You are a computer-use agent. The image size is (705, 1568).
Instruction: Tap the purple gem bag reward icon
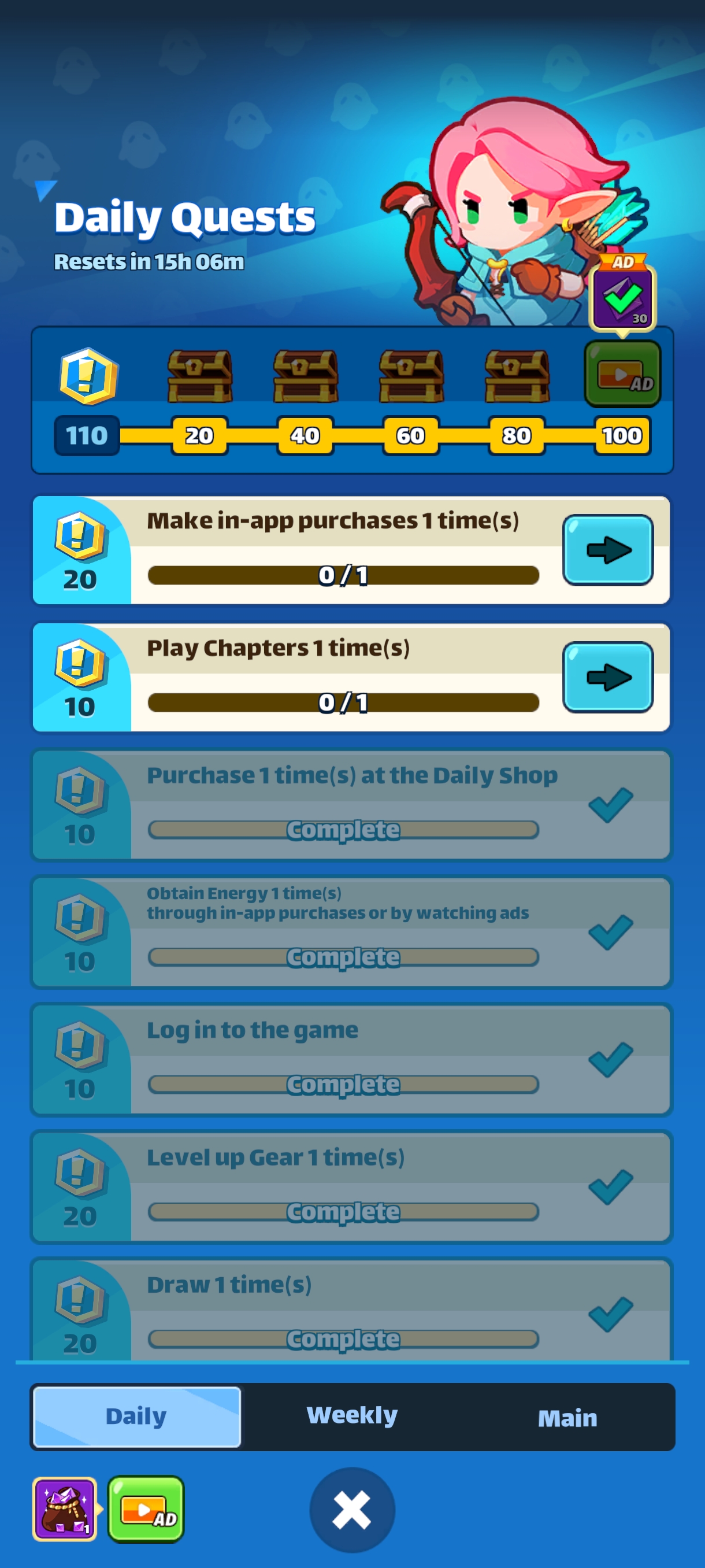point(65,1509)
